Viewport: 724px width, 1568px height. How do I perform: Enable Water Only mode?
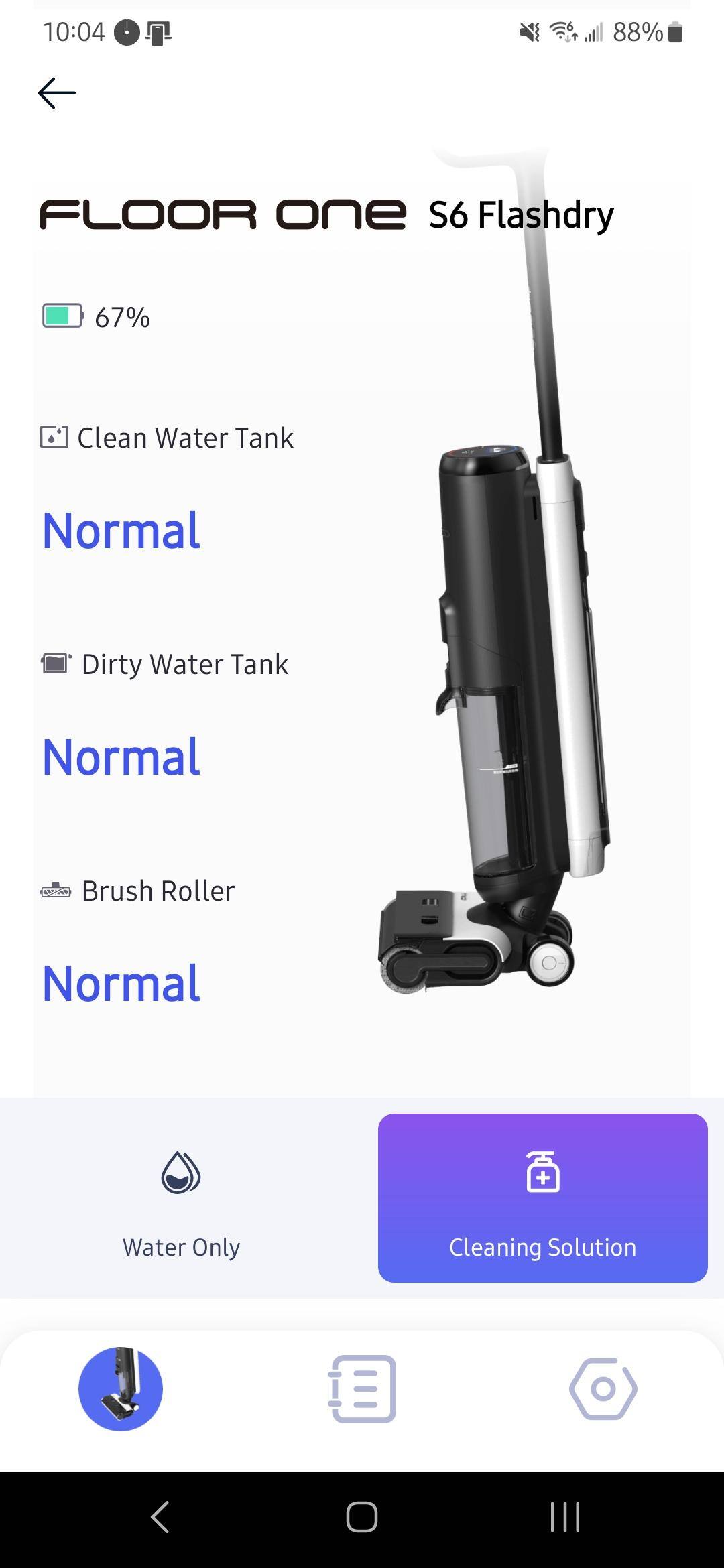coord(180,1206)
